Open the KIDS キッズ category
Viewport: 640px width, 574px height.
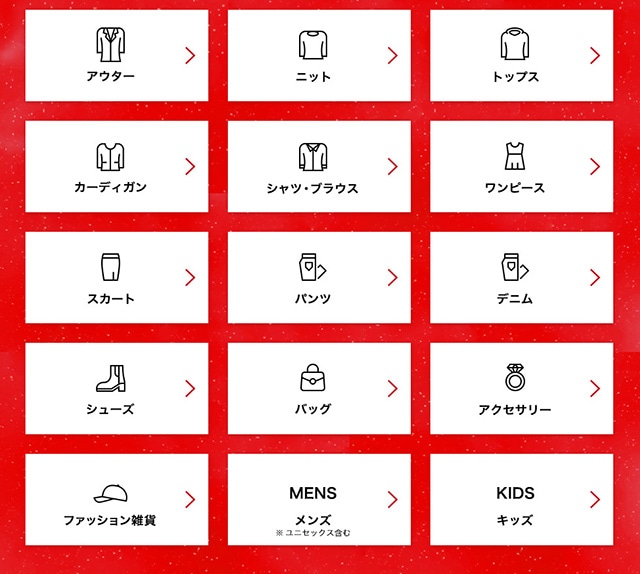pos(520,500)
